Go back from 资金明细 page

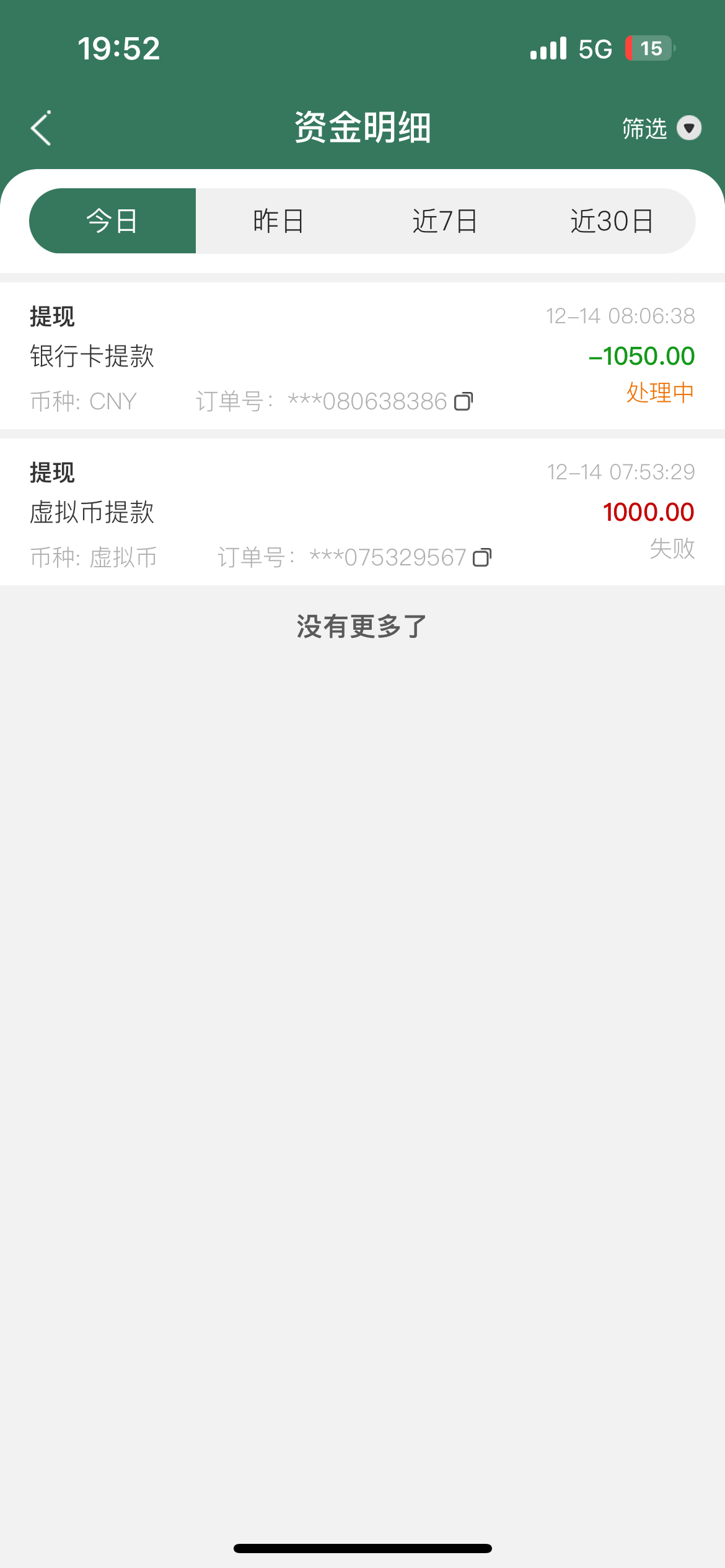(41, 128)
